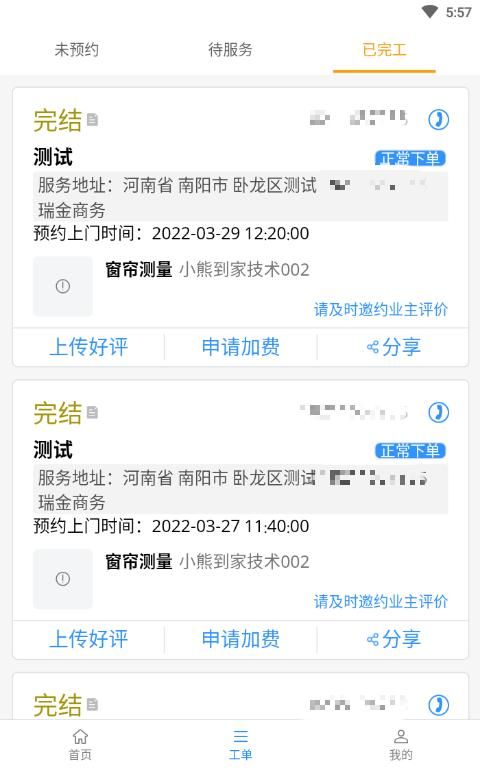The image size is (480, 768).
Task: Select the 已完工 tab
Action: coord(384,49)
